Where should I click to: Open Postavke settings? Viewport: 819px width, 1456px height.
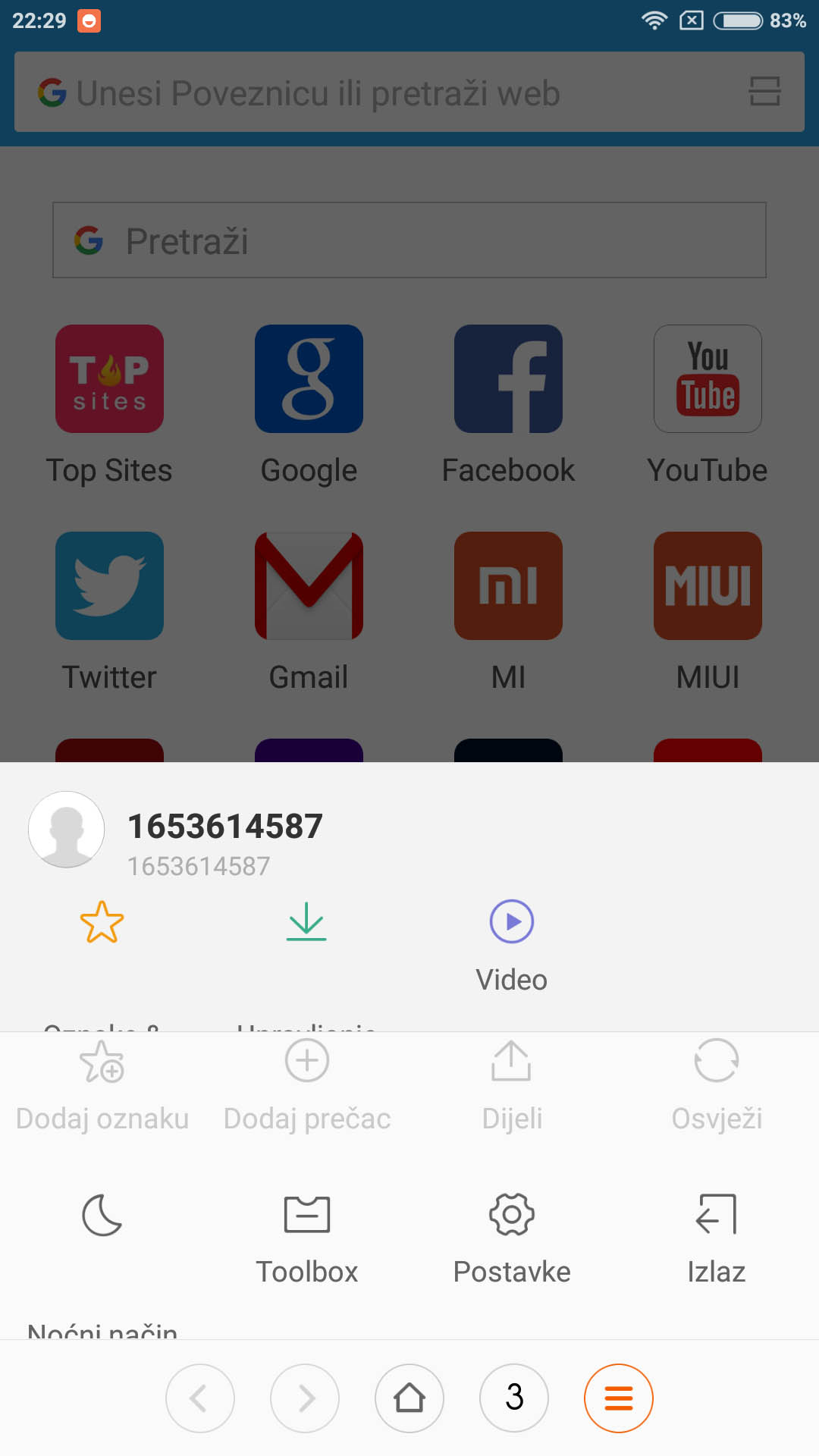pyautogui.click(x=512, y=1239)
